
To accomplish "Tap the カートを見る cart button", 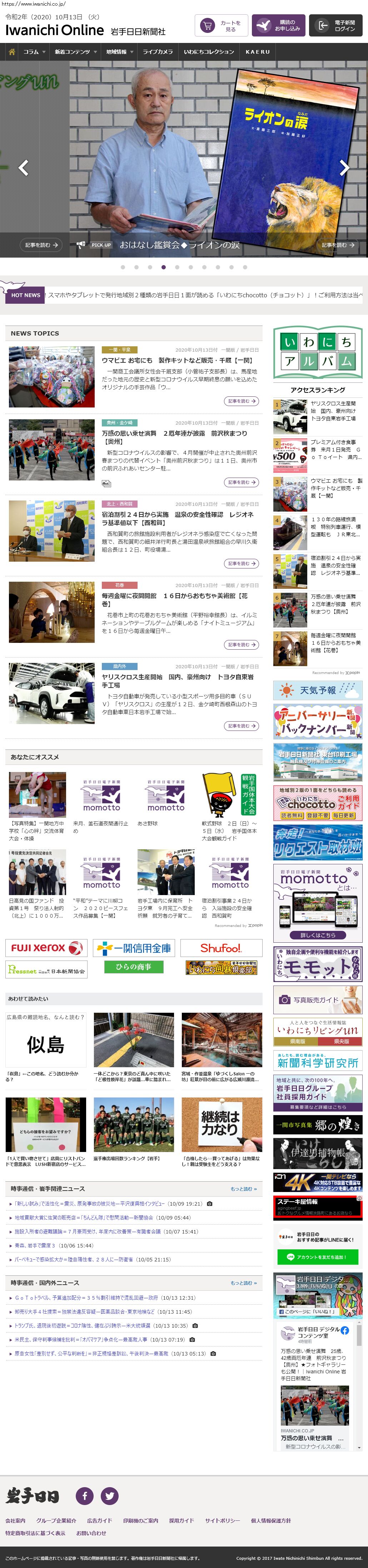I will click(222, 26).
